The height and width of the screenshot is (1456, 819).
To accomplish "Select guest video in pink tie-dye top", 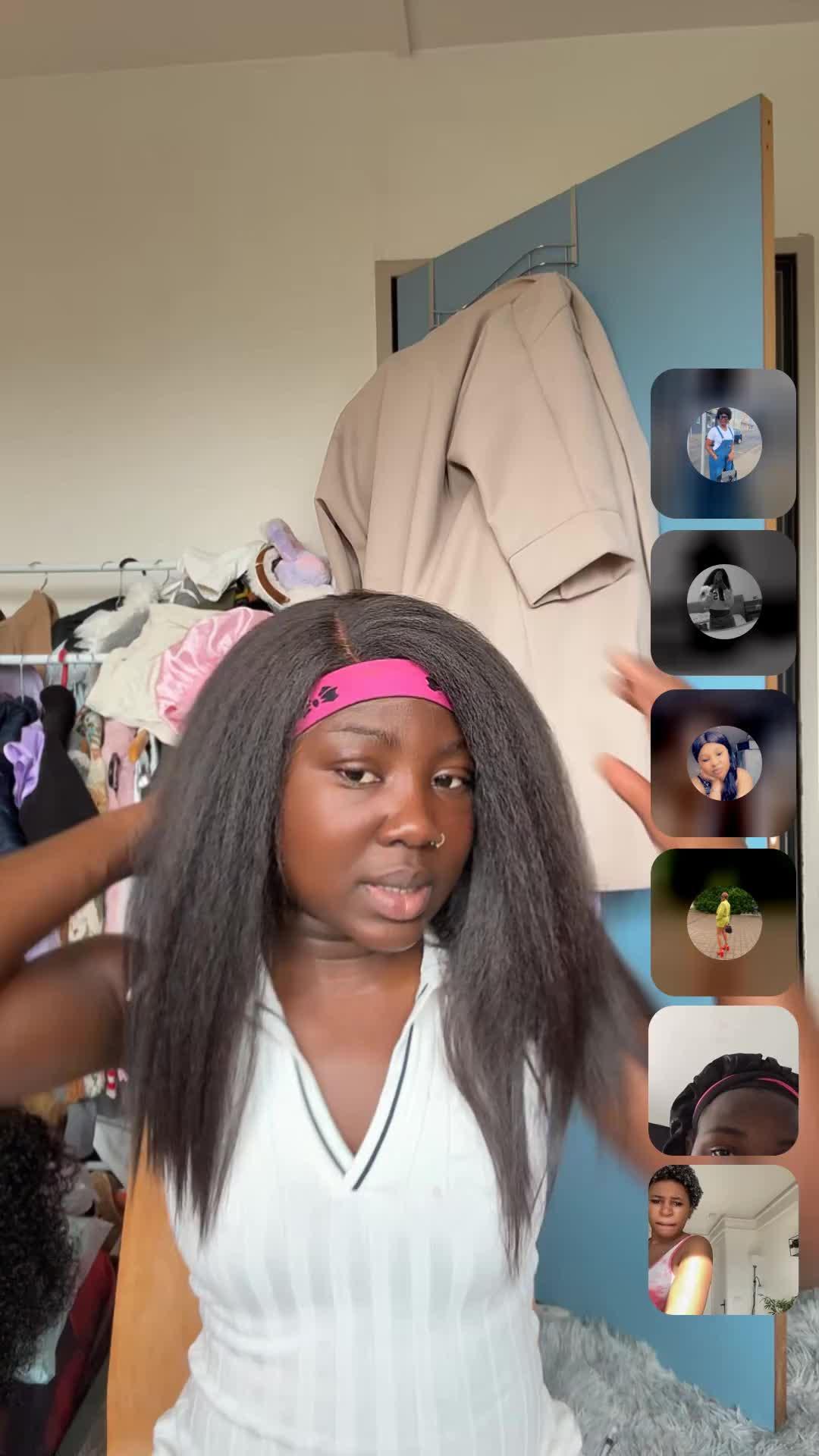I will click(723, 1240).
